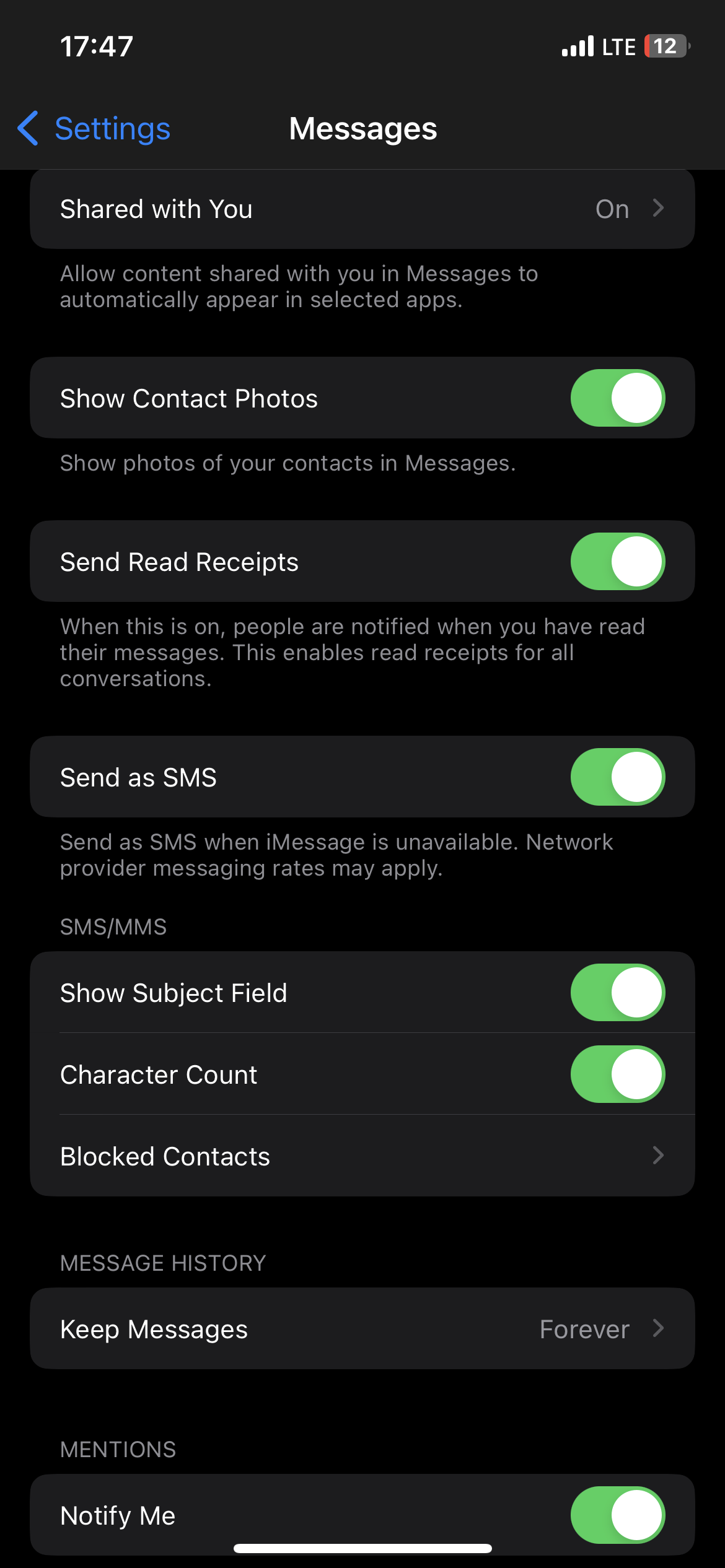Open Keep Messages options

(x=362, y=1329)
